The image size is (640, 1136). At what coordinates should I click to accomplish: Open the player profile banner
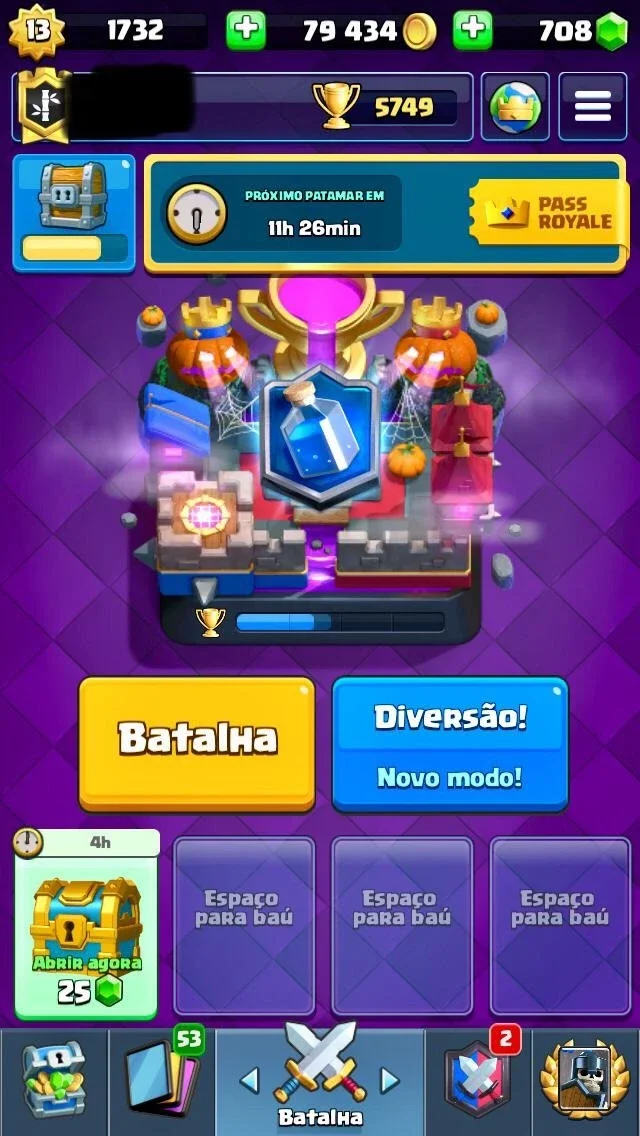243,106
